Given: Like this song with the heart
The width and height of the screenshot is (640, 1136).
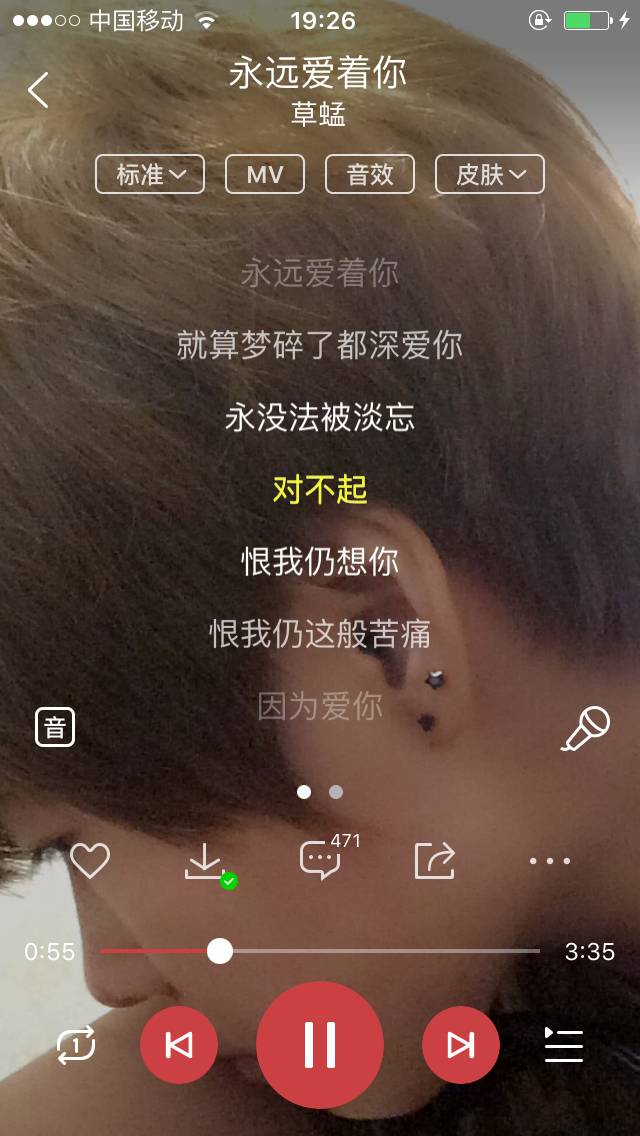Looking at the screenshot, I should click(x=90, y=860).
